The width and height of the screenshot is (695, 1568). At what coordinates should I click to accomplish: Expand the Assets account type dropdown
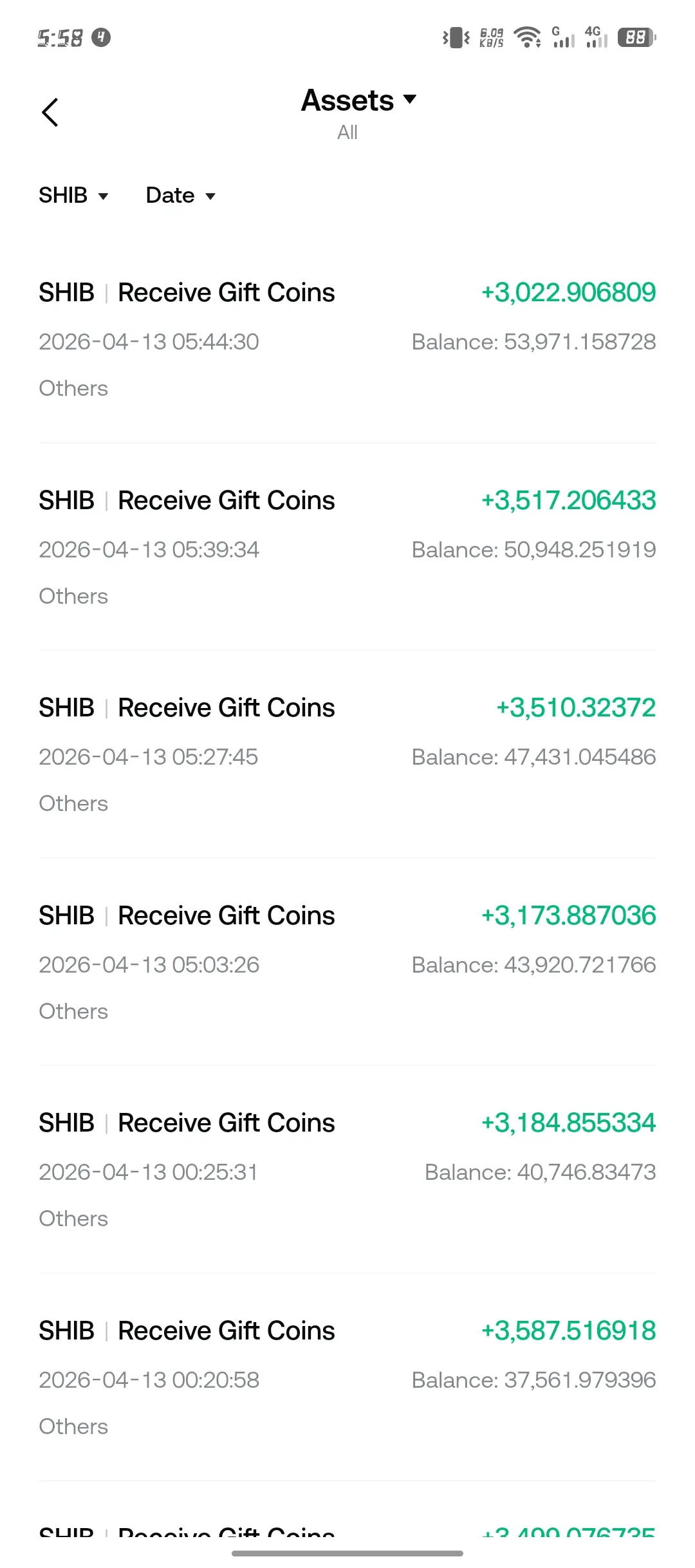click(x=358, y=101)
